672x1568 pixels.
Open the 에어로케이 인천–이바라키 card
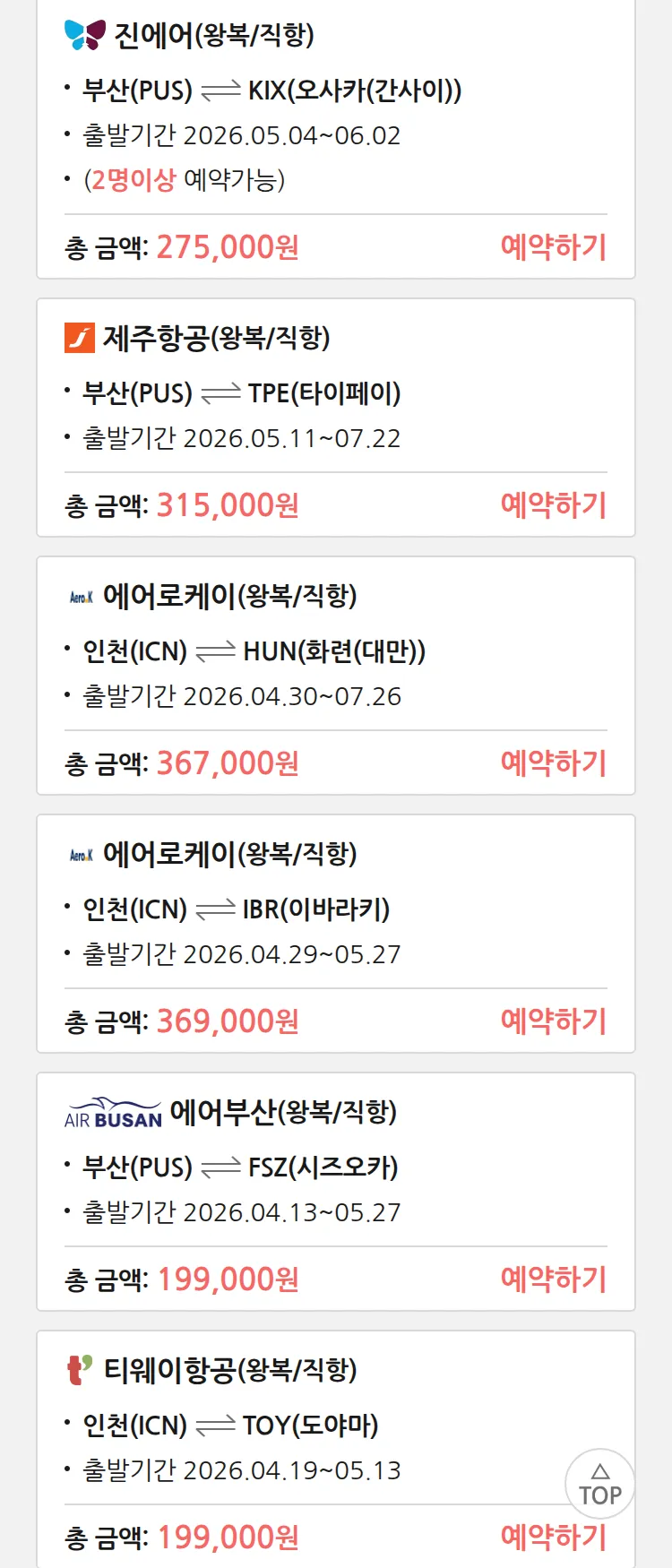click(x=269, y=909)
